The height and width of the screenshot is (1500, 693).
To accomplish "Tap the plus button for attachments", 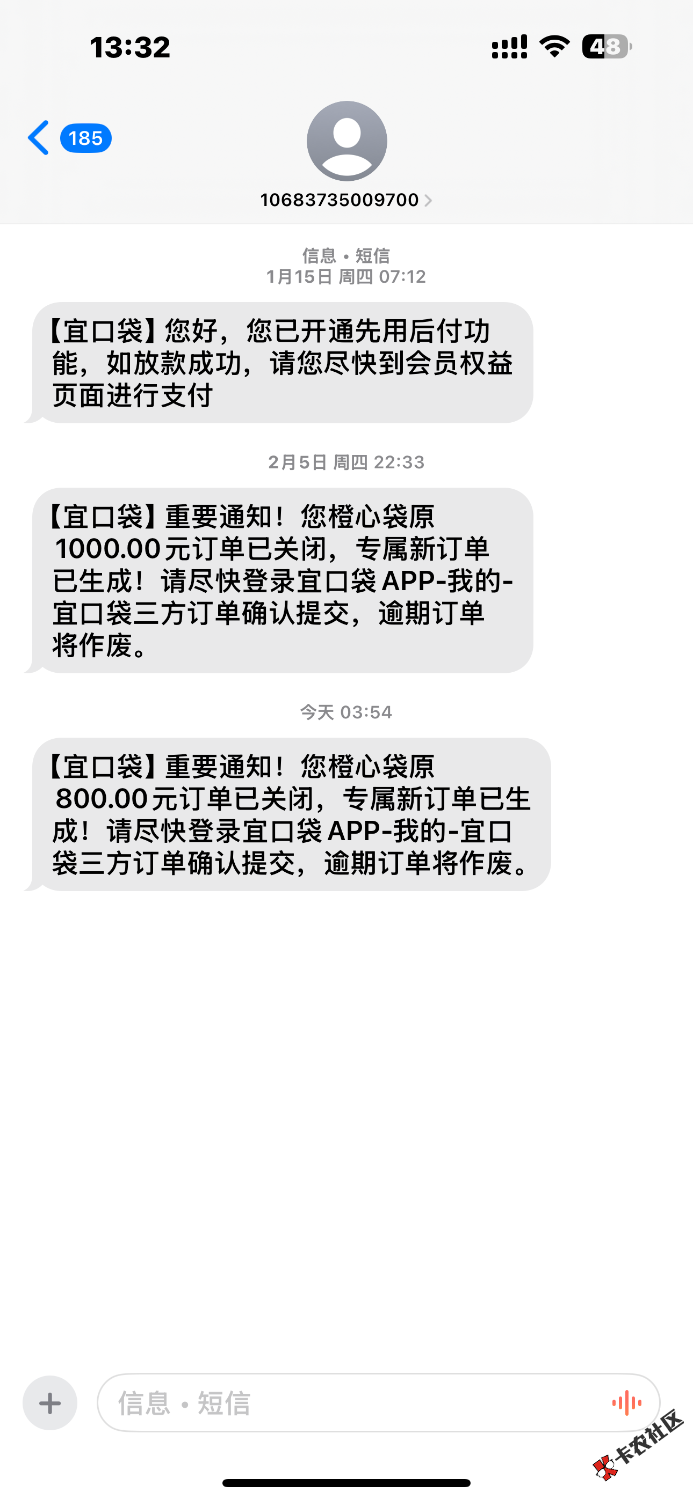I will [x=50, y=1403].
